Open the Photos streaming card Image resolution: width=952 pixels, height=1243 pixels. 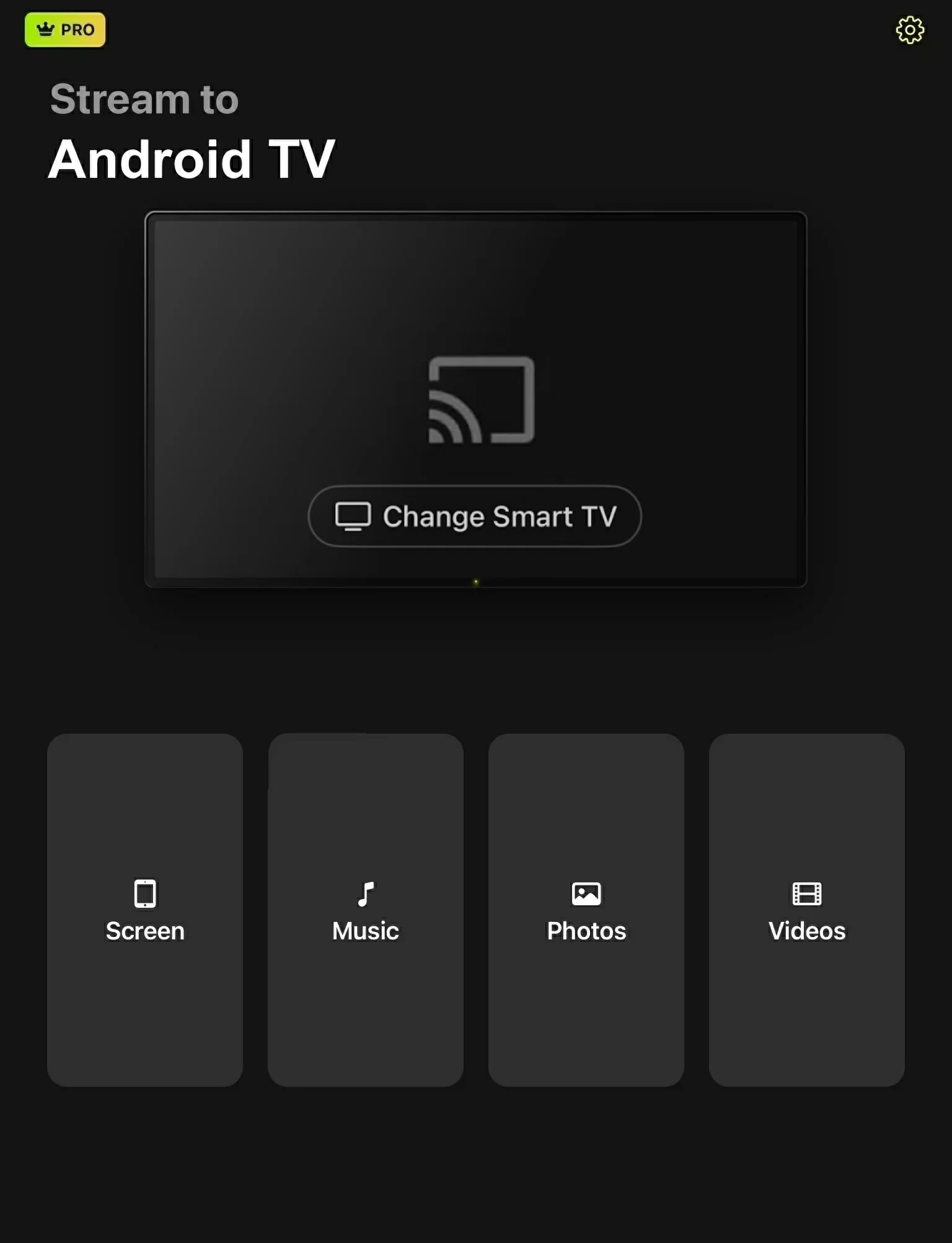pos(586,911)
